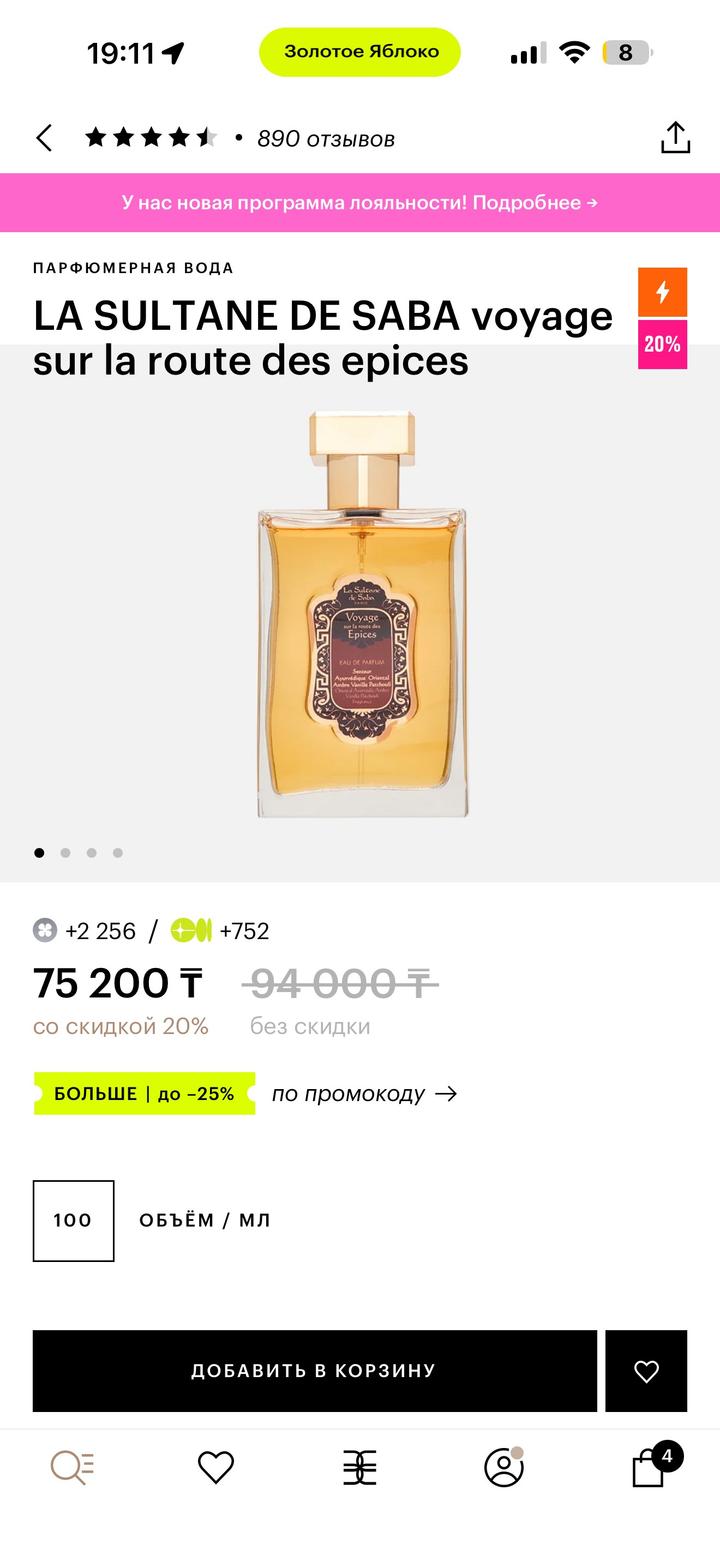This screenshot has width=720, height=1564.
Task: Select the 100 ml volume option
Action: (73, 1220)
